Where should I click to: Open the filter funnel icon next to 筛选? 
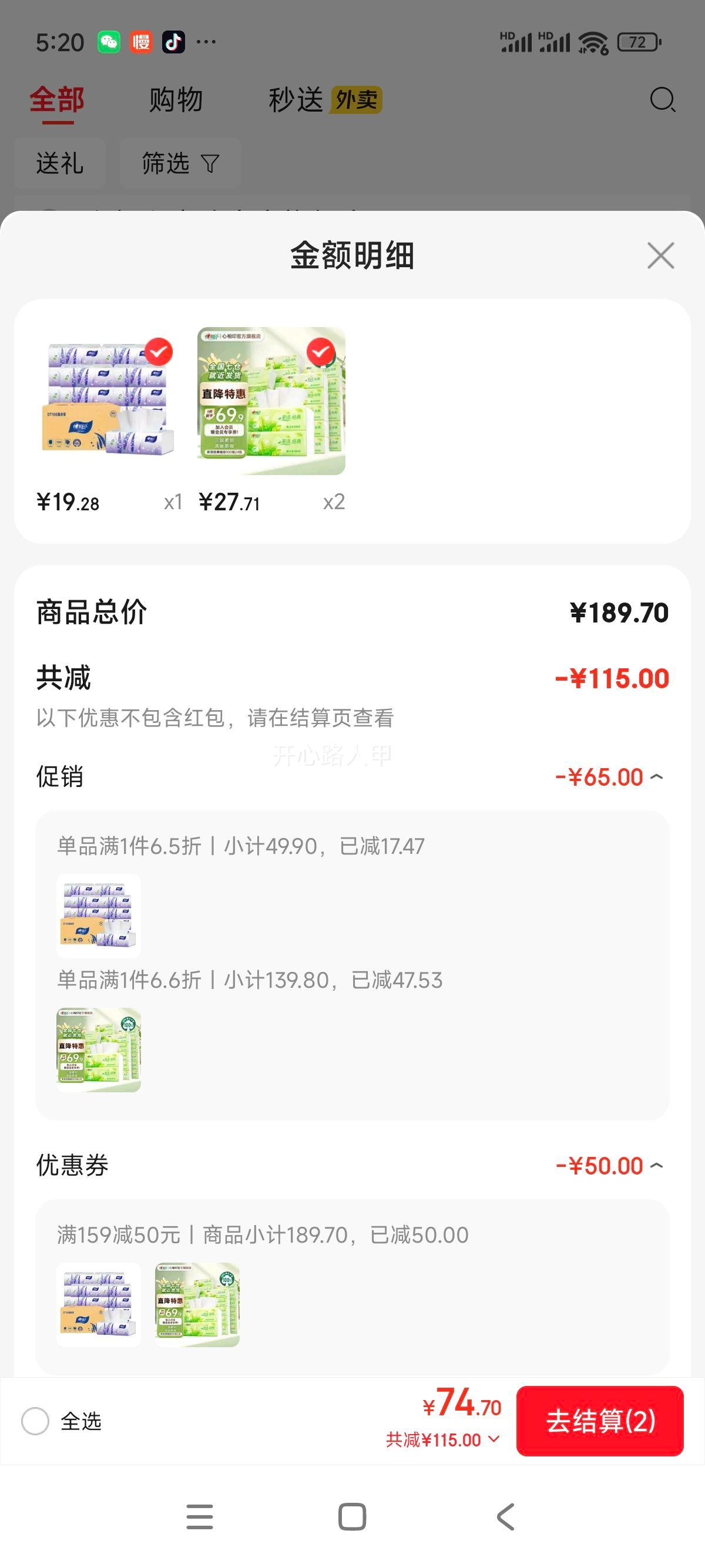click(x=211, y=163)
